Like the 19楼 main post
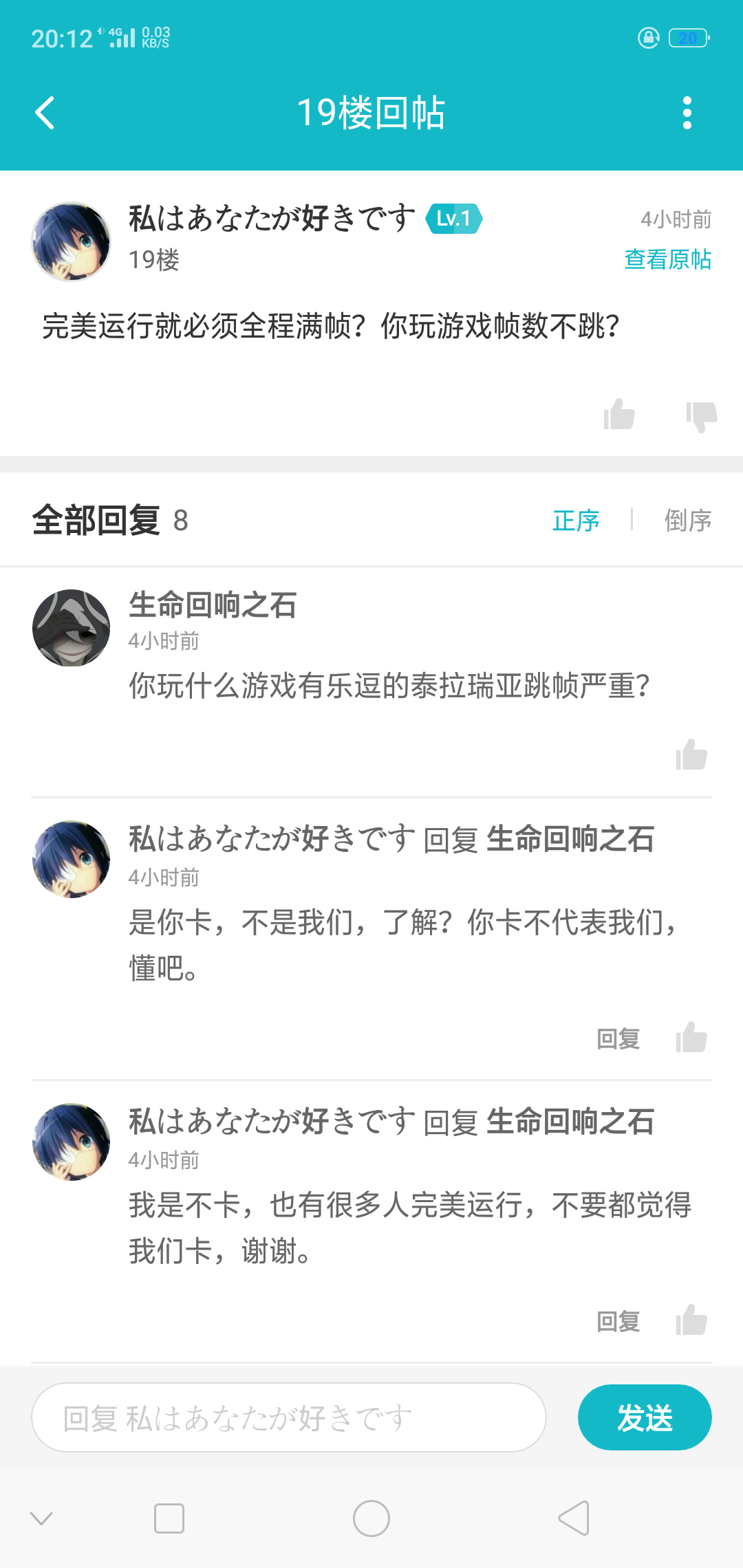 click(x=619, y=415)
